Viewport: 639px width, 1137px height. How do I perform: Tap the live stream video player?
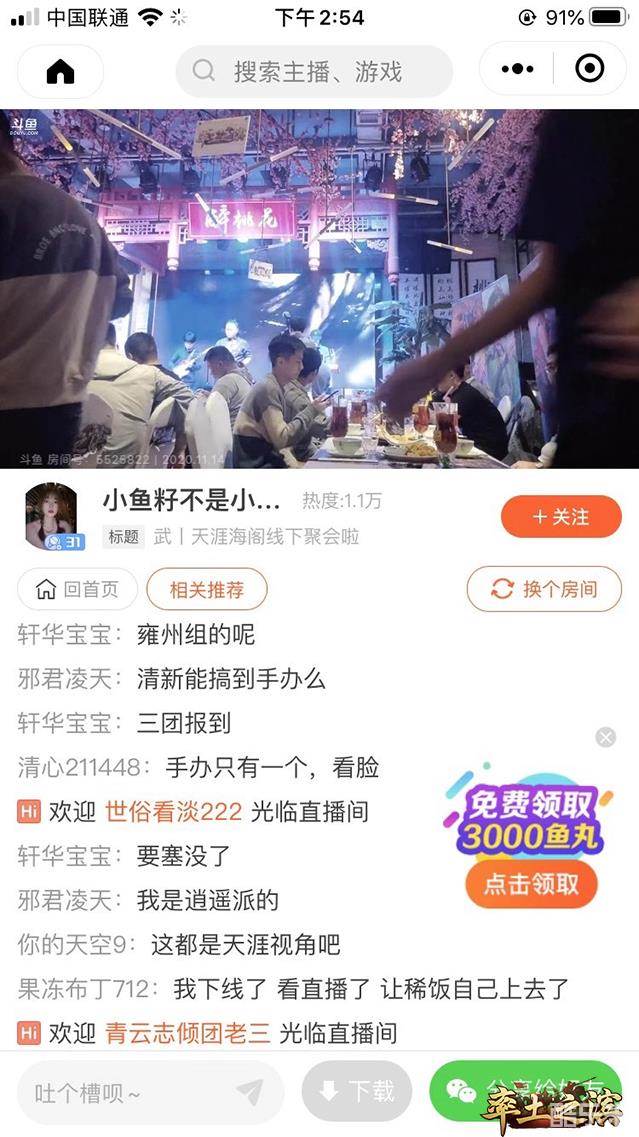[319, 288]
